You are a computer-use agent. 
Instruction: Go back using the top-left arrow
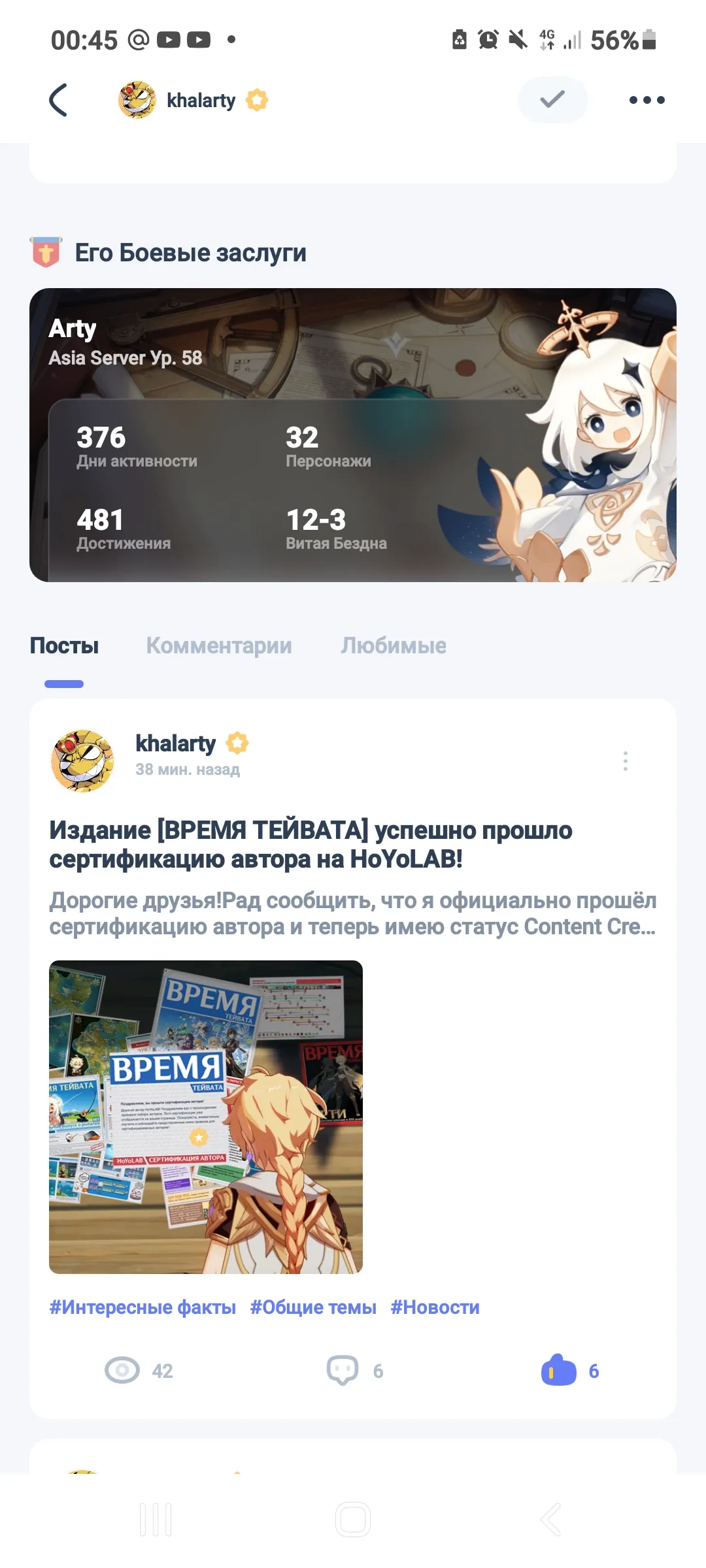[59, 100]
